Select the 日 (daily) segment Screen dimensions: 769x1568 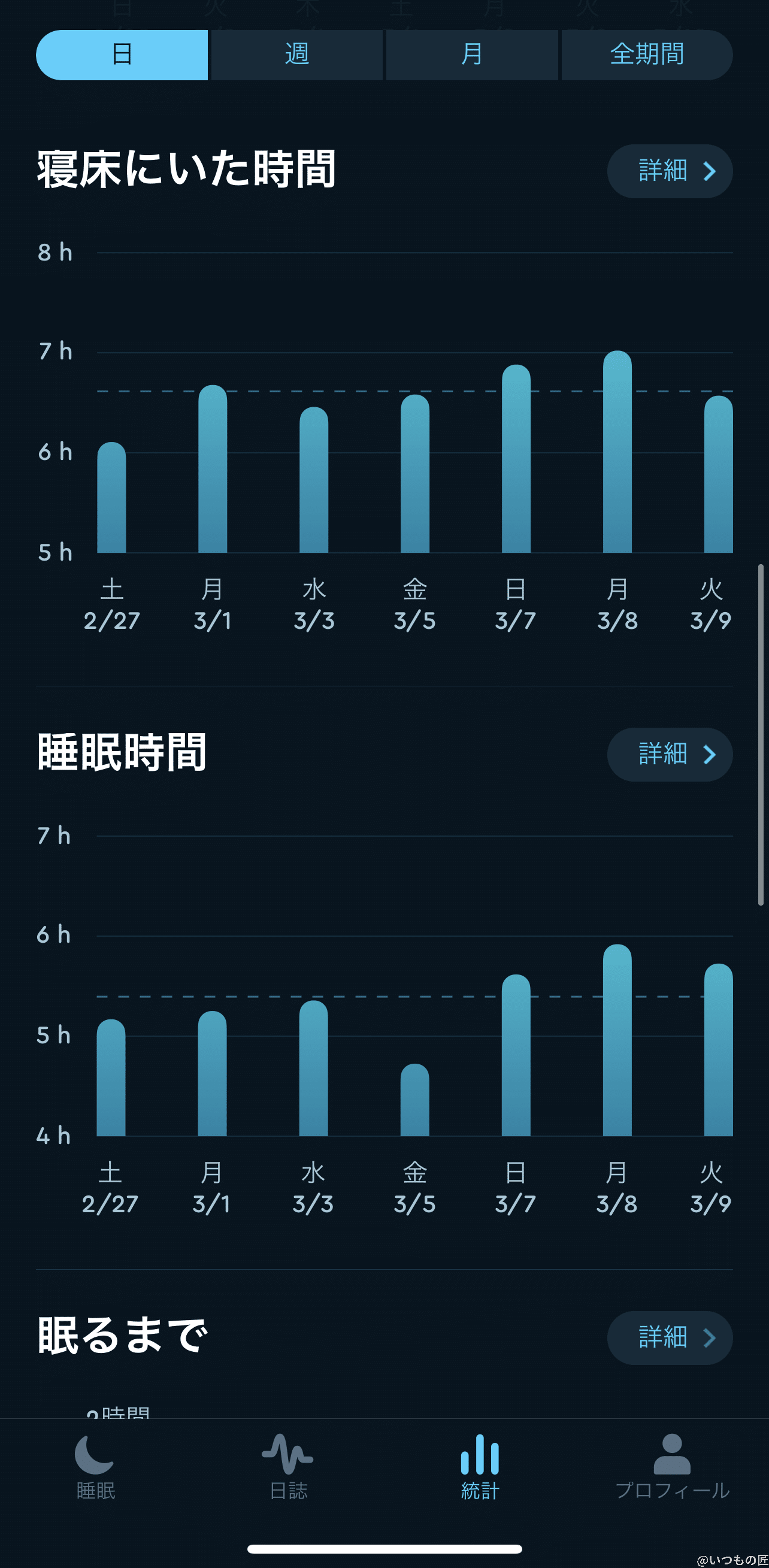coord(122,55)
